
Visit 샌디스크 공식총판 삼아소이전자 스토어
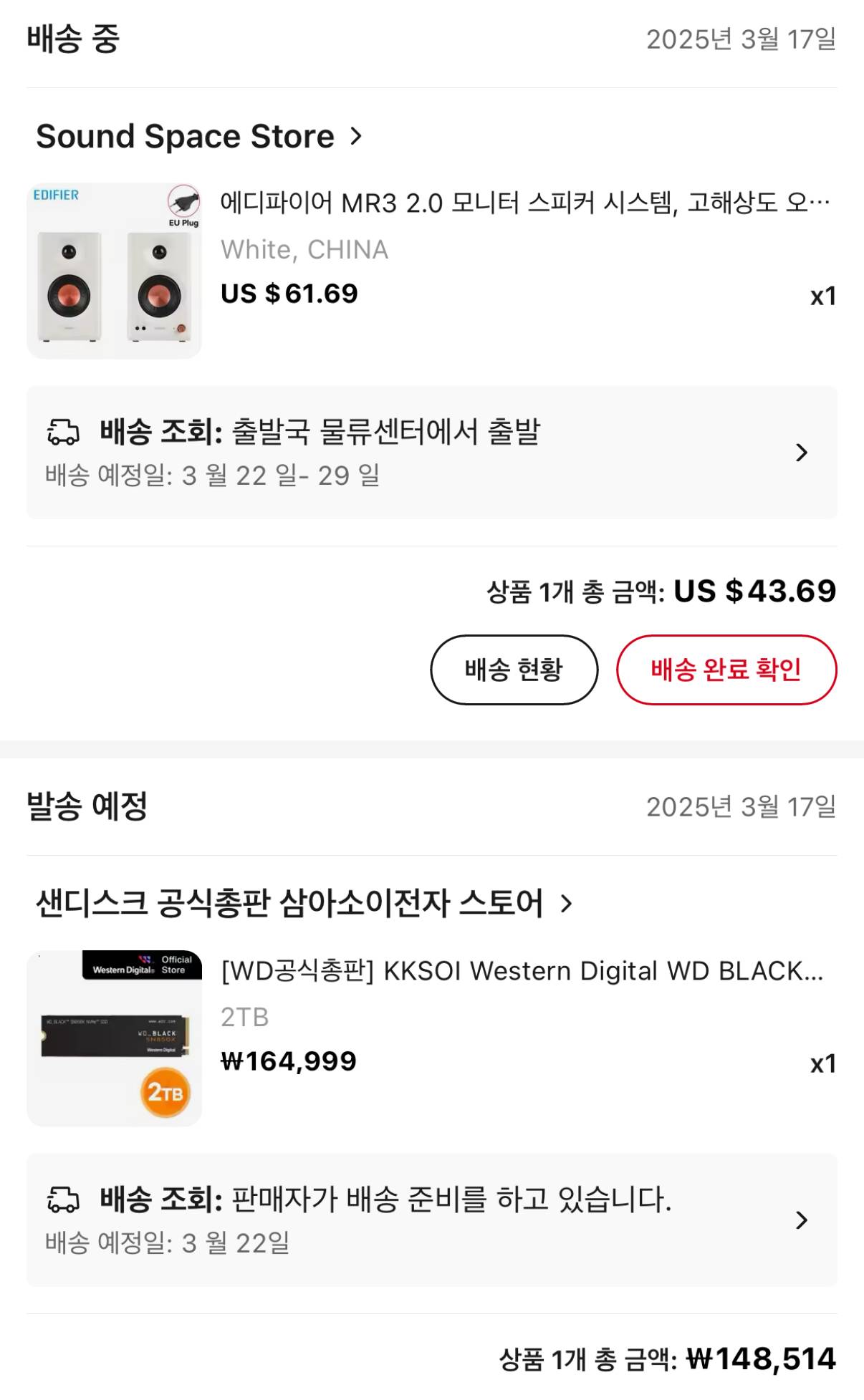click(304, 903)
